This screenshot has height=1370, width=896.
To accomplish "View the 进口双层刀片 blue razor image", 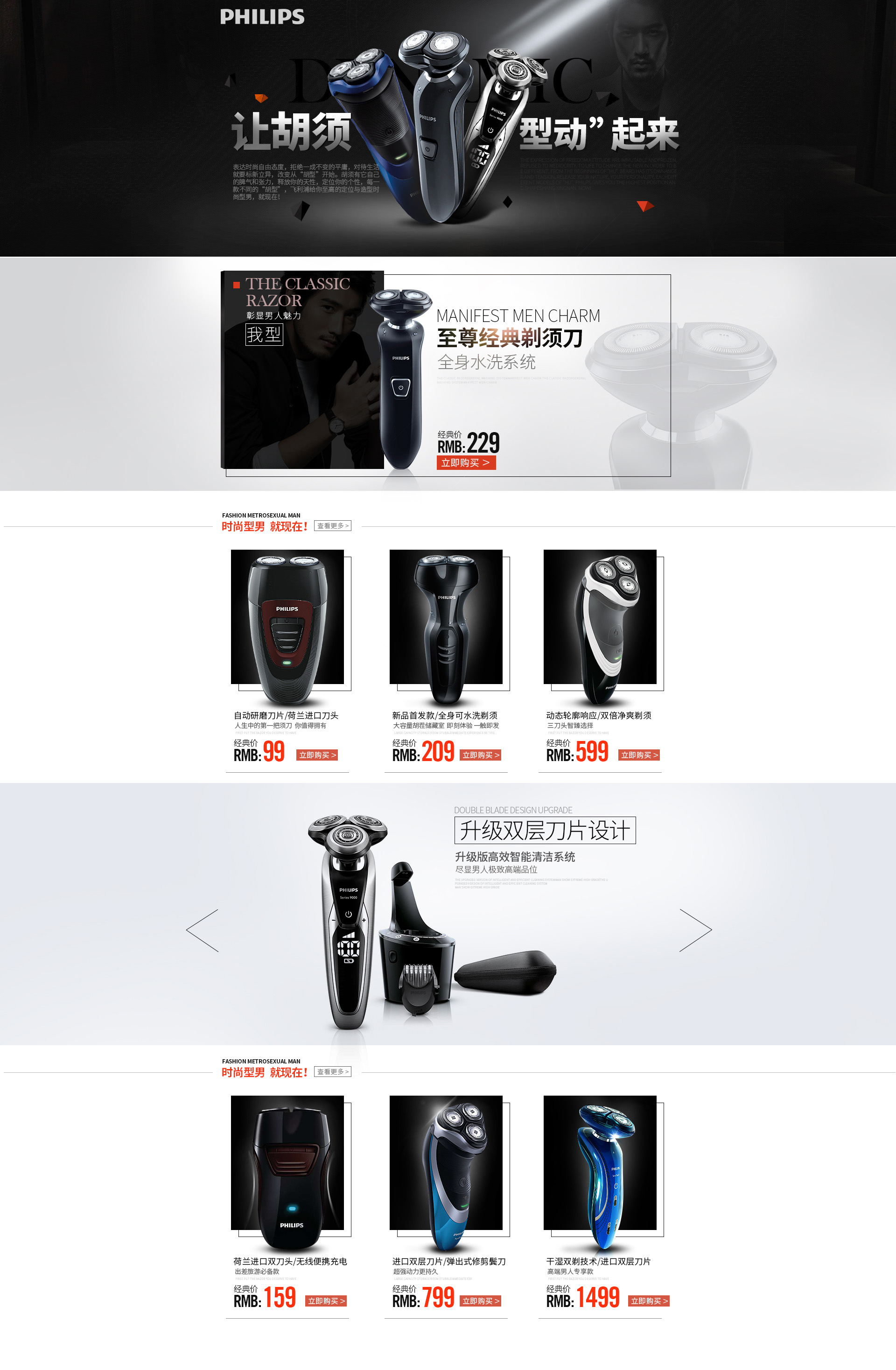I will (x=446, y=1167).
